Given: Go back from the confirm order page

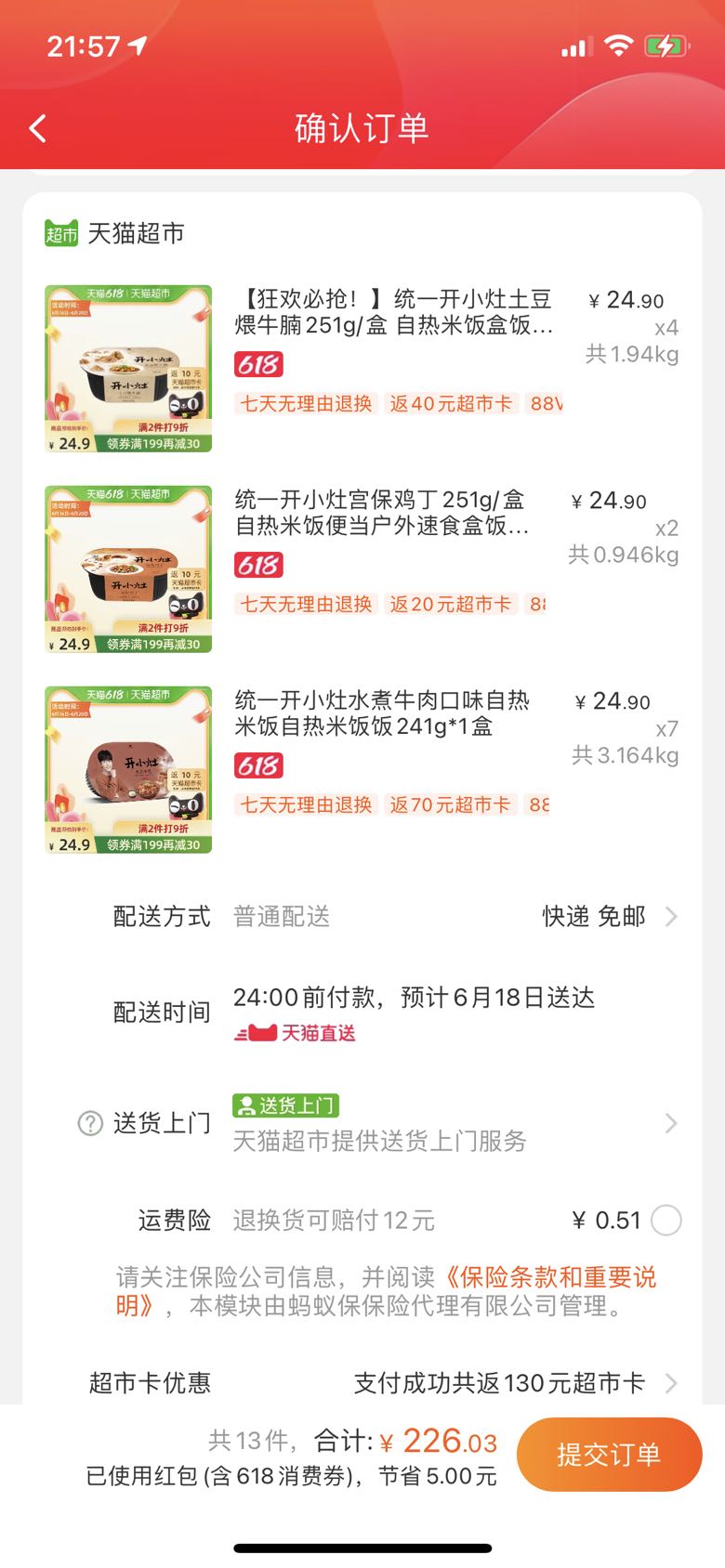Looking at the screenshot, I should pyautogui.click(x=38, y=128).
